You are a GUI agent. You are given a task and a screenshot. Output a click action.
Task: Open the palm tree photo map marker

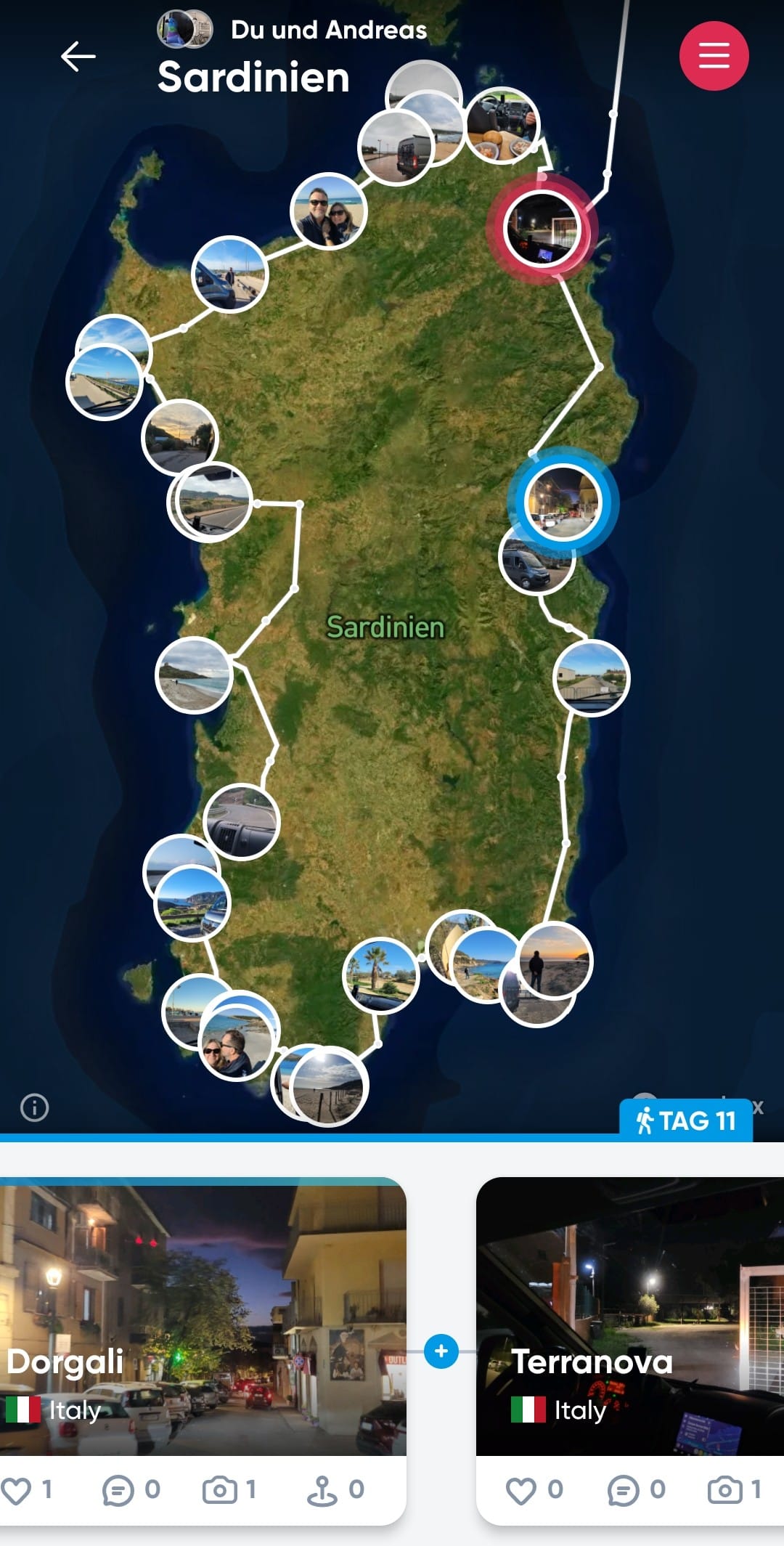coord(380,975)
